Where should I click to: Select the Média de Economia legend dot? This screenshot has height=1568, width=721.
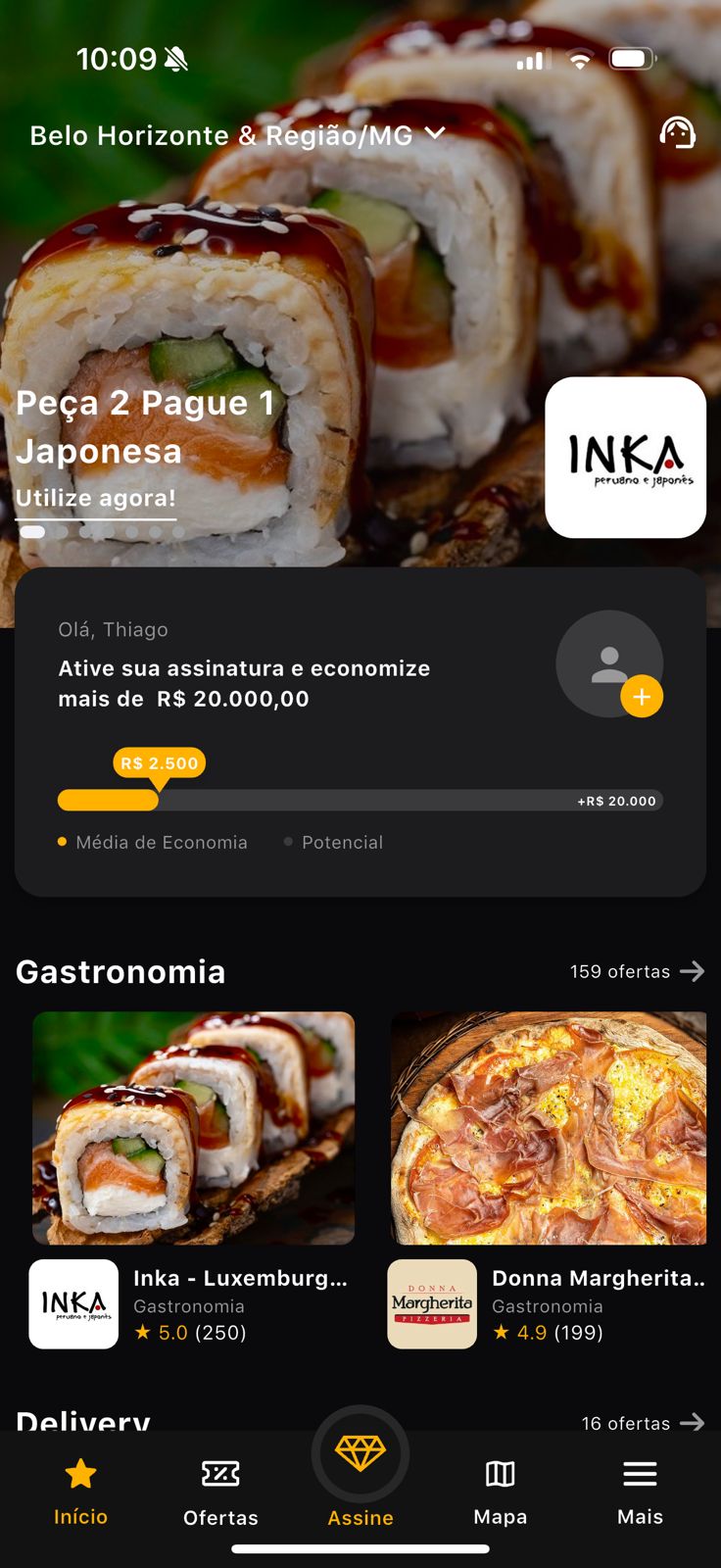(61, 841)
